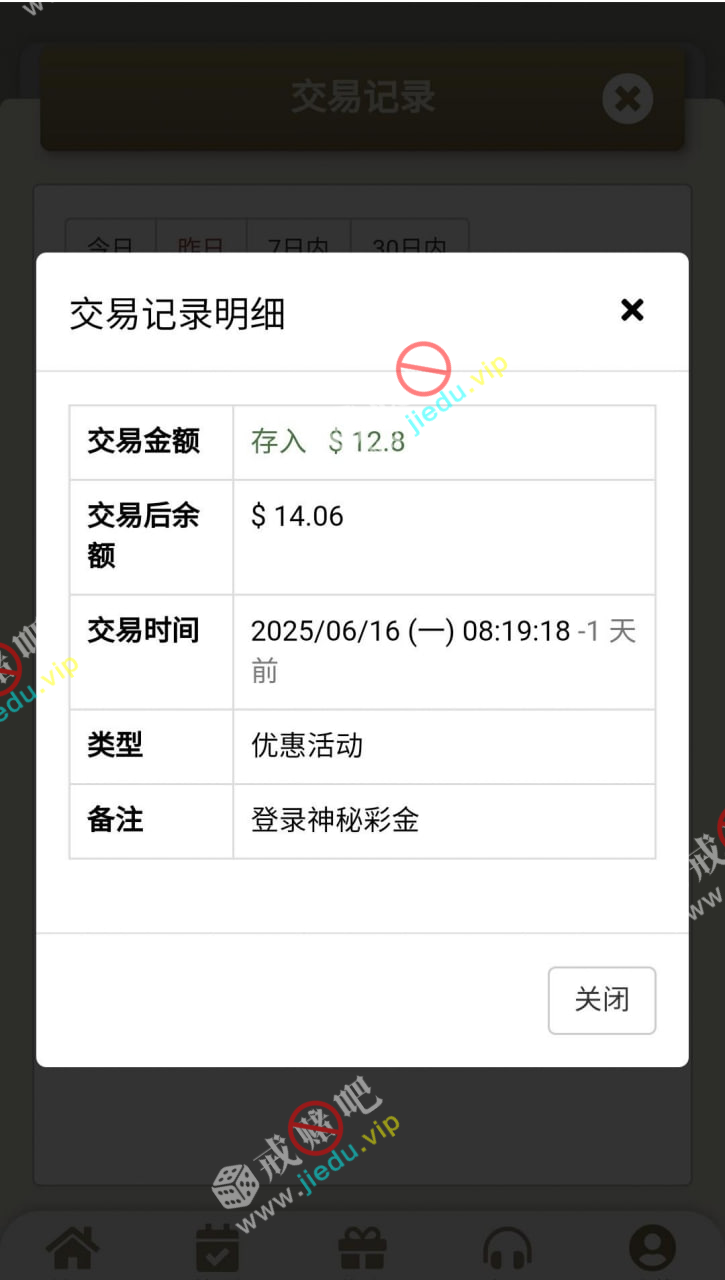725x1280 pixels.
Task: Select the 30日内 filter tab
Action: [x=409, y=242]
